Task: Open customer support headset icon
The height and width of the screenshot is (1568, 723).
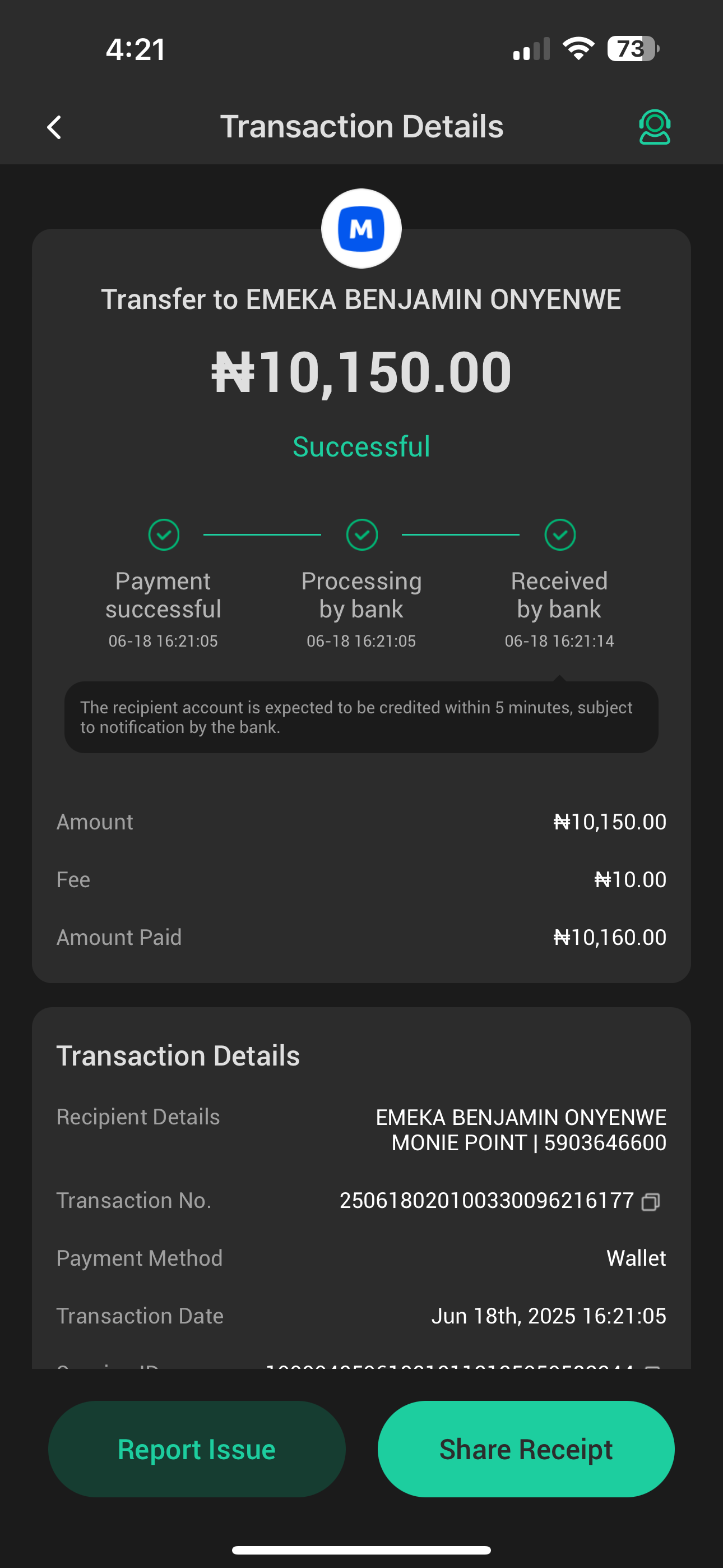Action: point(654,127)
